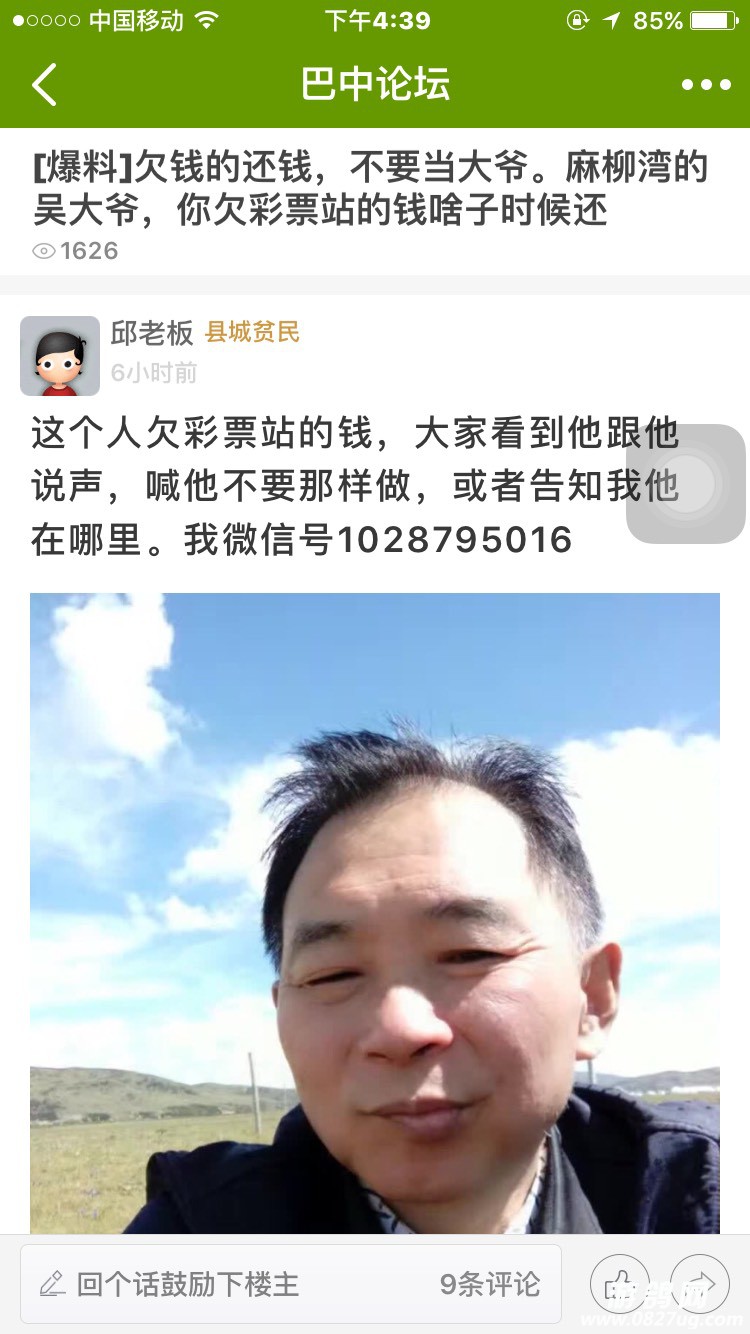Image resolution: width=750 pixels, height=1334 pixels.
Task: Open 邱老板's profile avatar
Action: click(60, 356)
